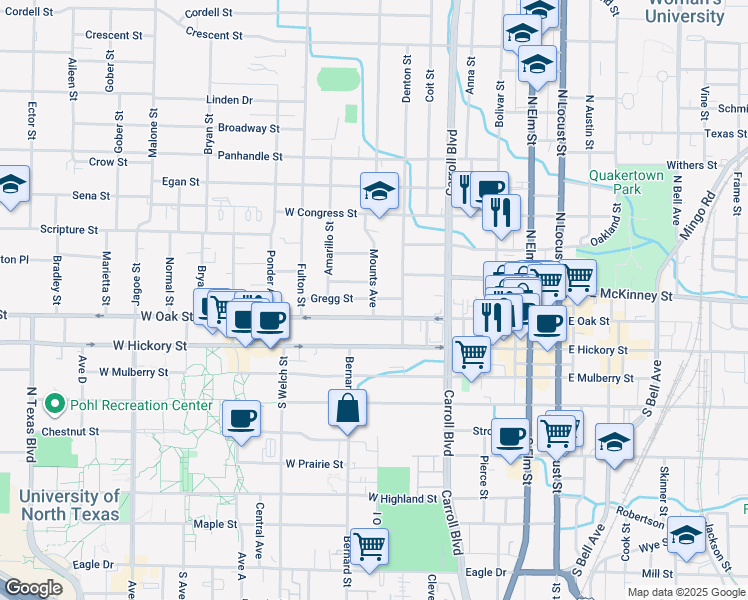
Task: Tap the Pohl Recreation Center pin
Action: click(55, 404)
